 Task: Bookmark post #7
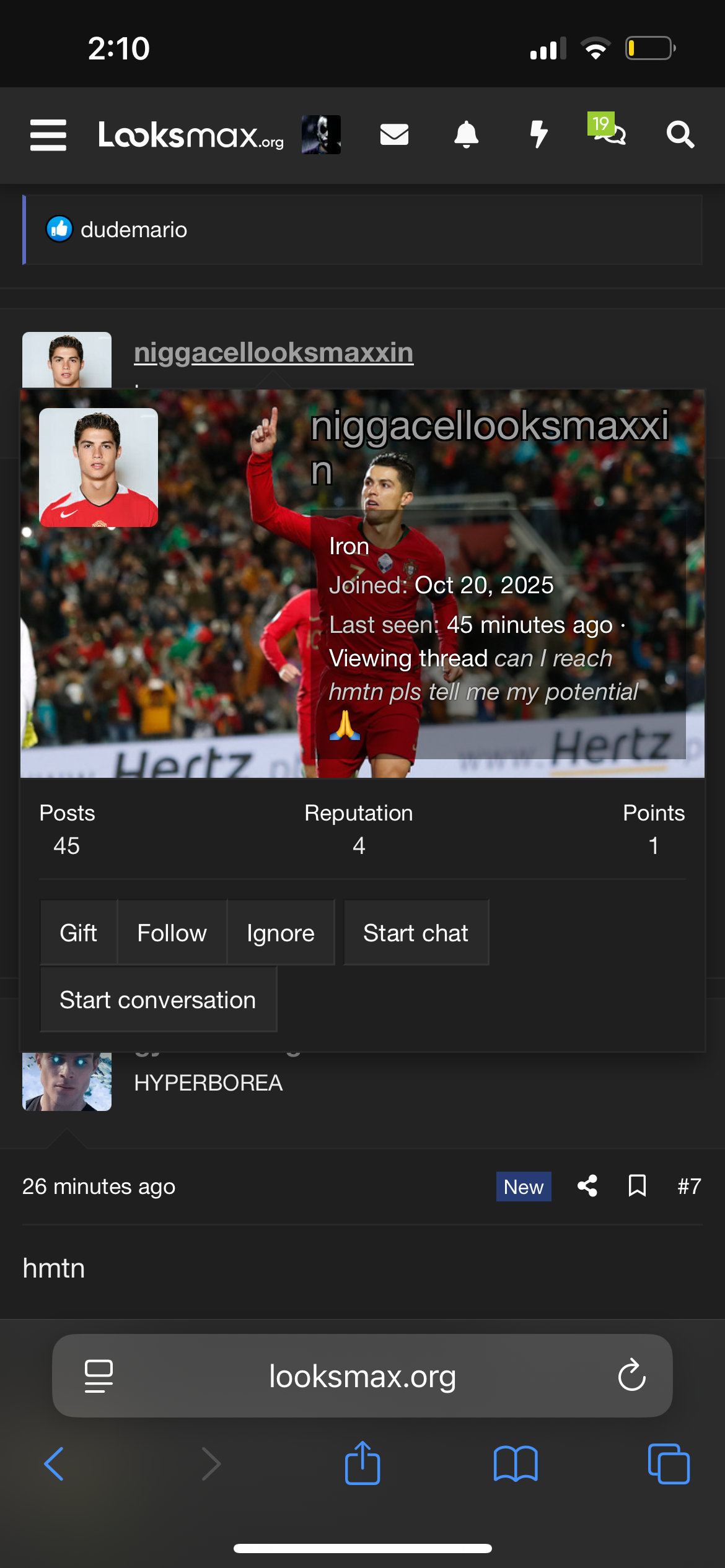pos(637,1187)
